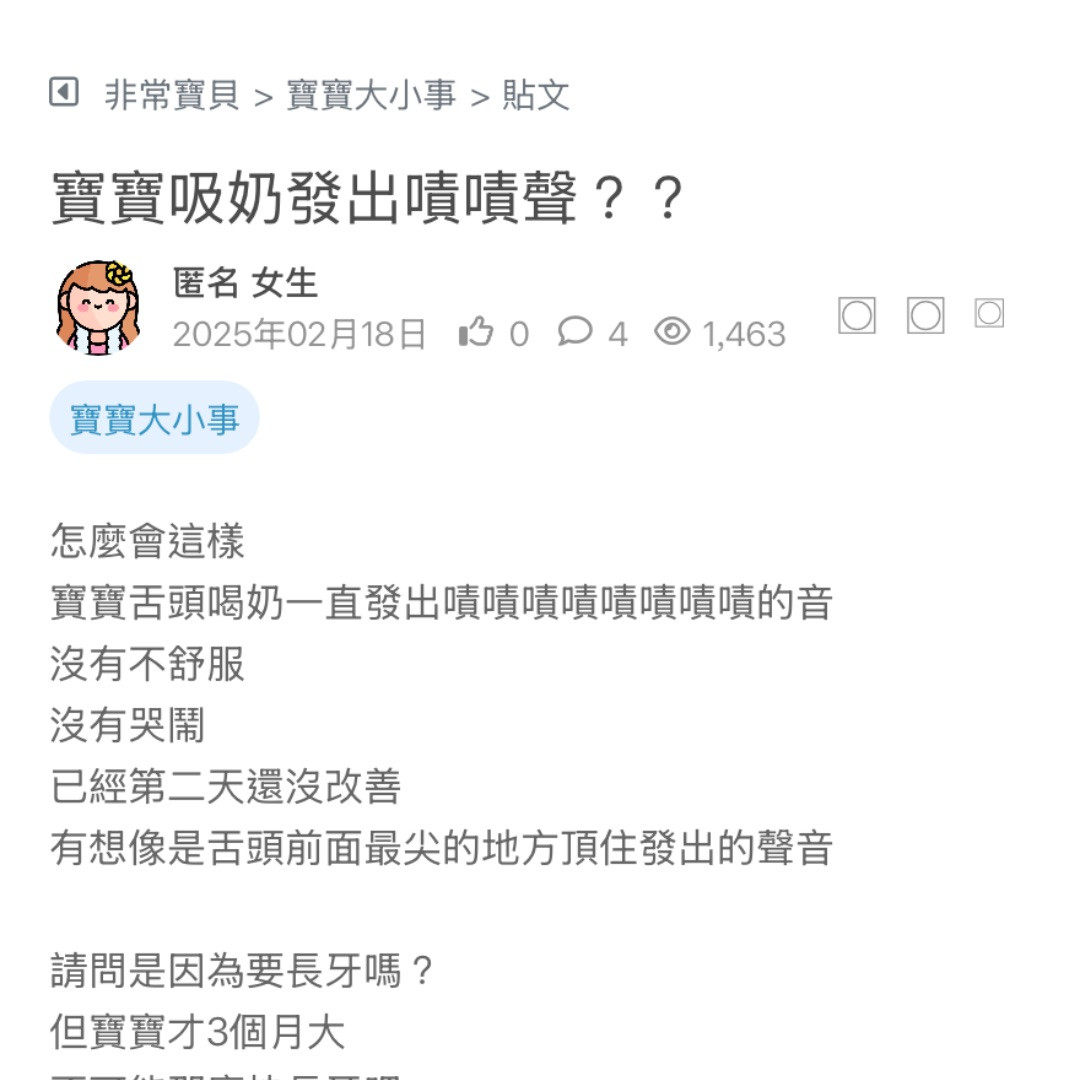Select the 寶寶大小事 topic chip

(x=155, y=418)
